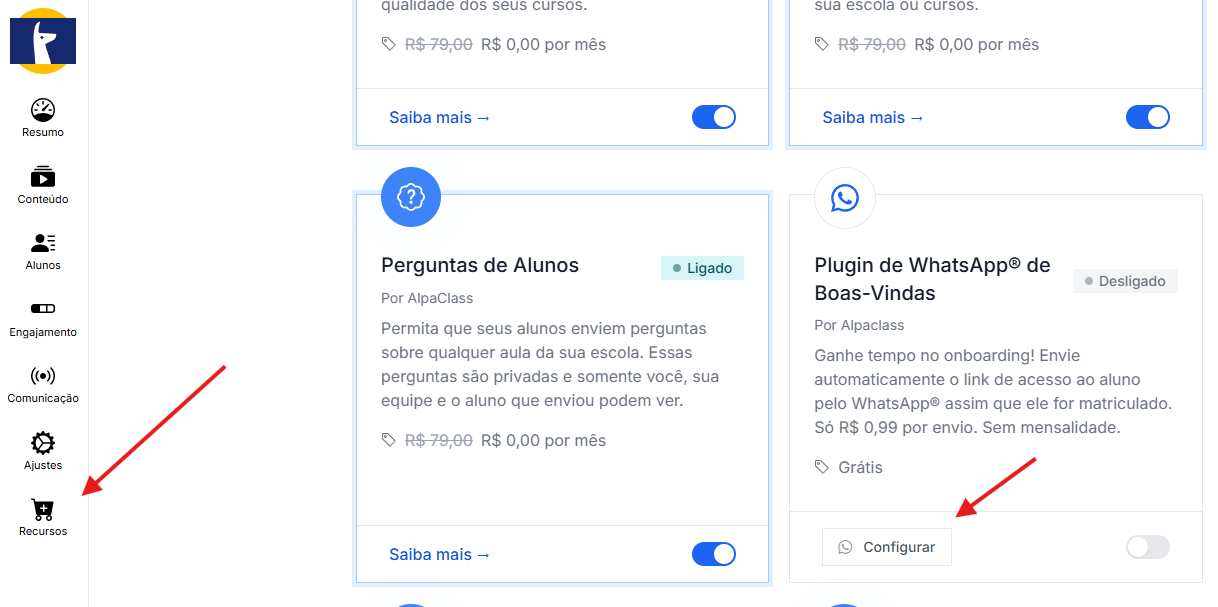Tap Saiba mais on Perguntas de Alunos card
Image resolution: width=1218 pixels, height=607 pixels.
click(x=440, y=554)
